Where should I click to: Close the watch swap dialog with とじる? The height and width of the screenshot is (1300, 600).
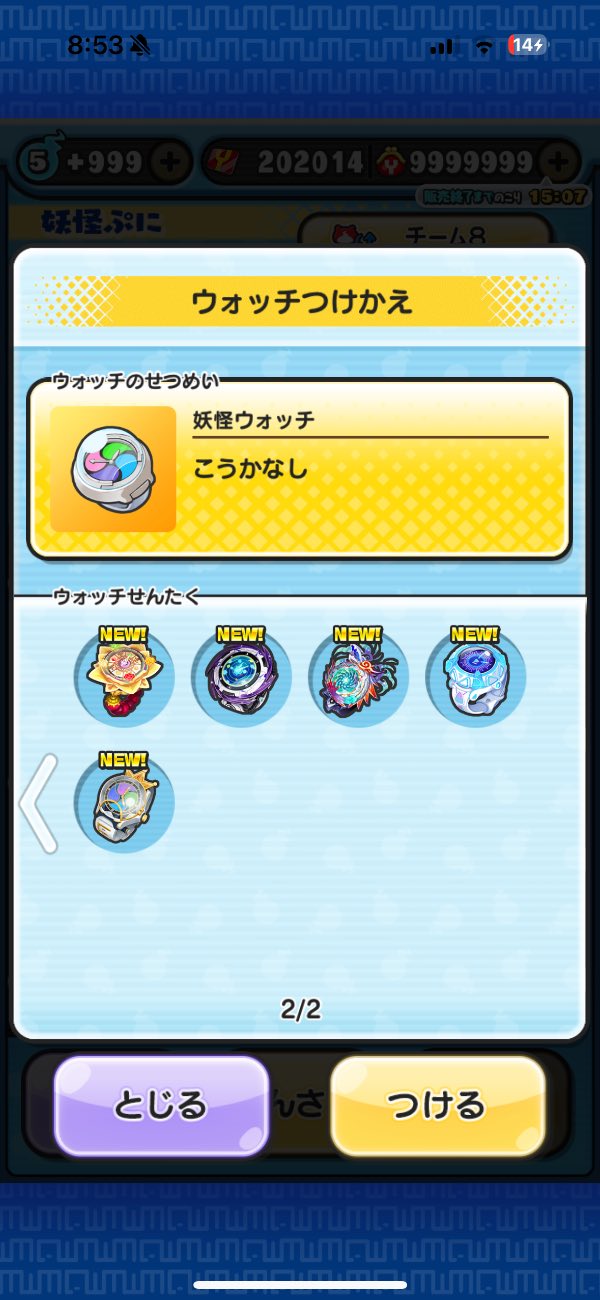point(161,1104)
